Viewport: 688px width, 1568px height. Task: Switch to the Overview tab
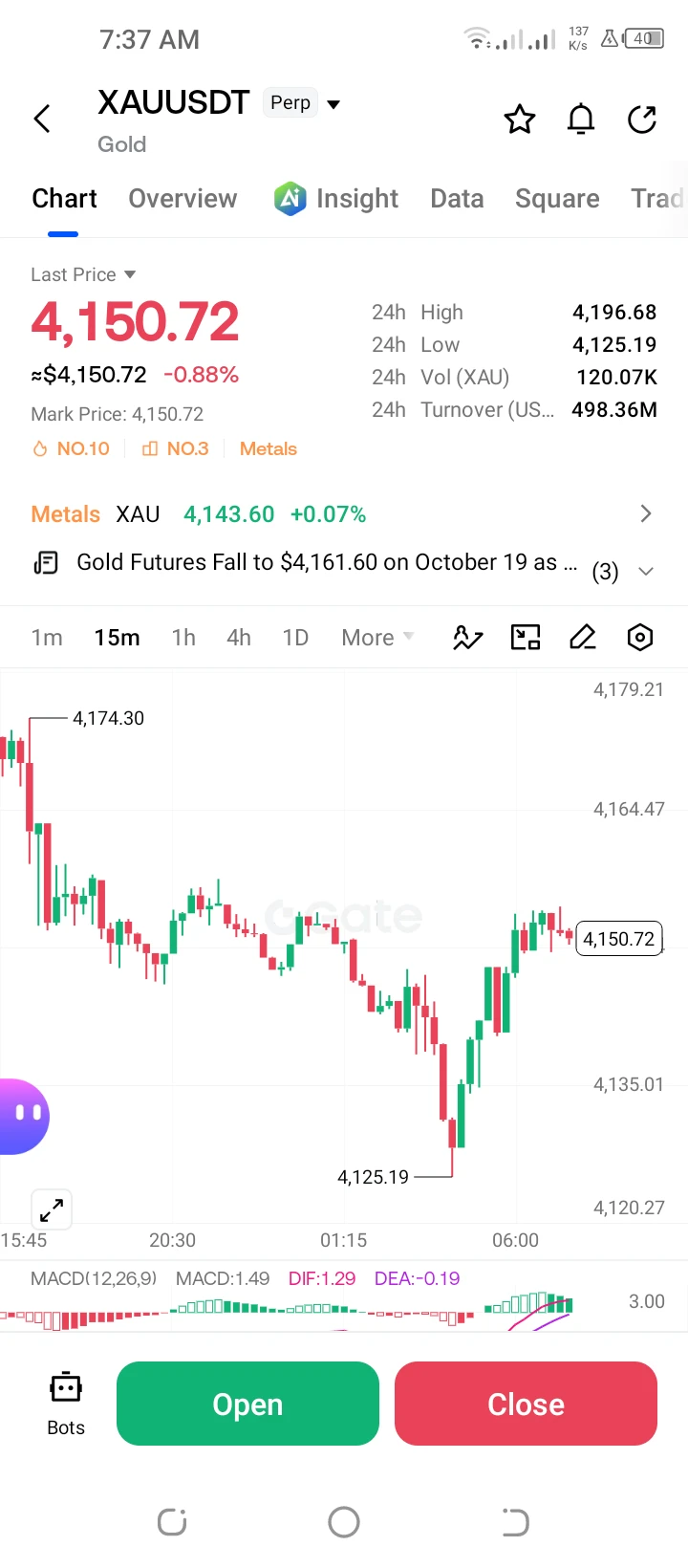(x=183, y=198)
